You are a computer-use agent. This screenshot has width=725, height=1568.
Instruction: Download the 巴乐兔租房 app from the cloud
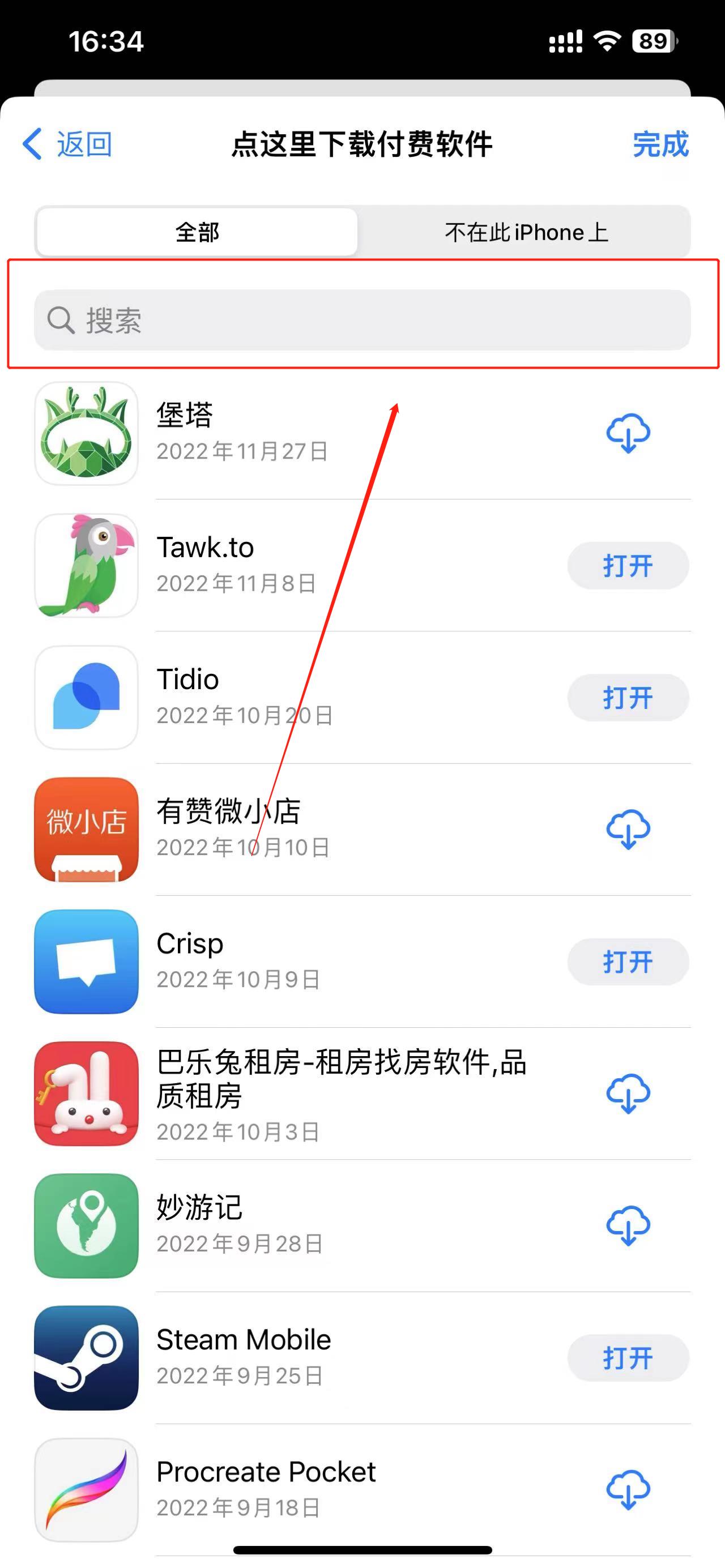(x=628, y=1093)
